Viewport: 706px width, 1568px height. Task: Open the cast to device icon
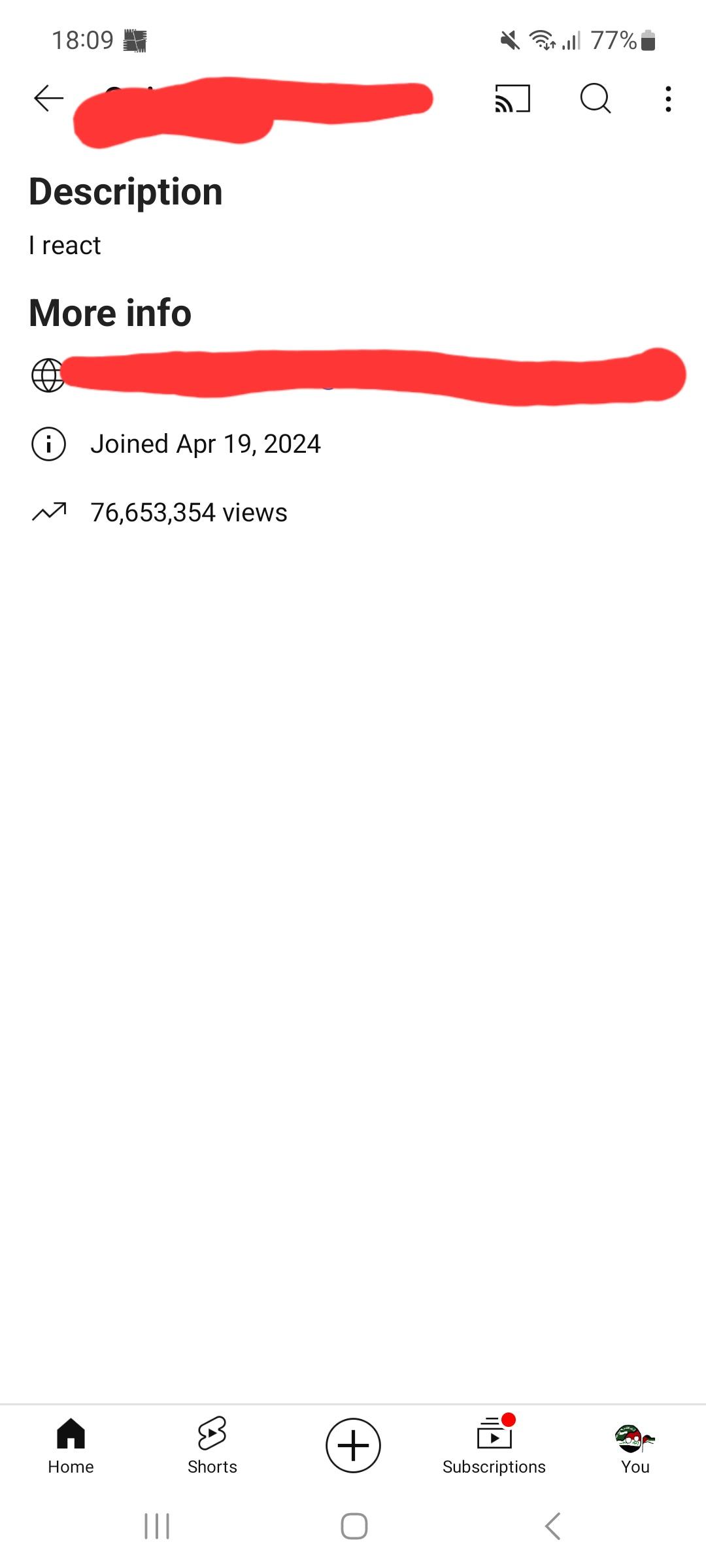(x=513, y=99)
